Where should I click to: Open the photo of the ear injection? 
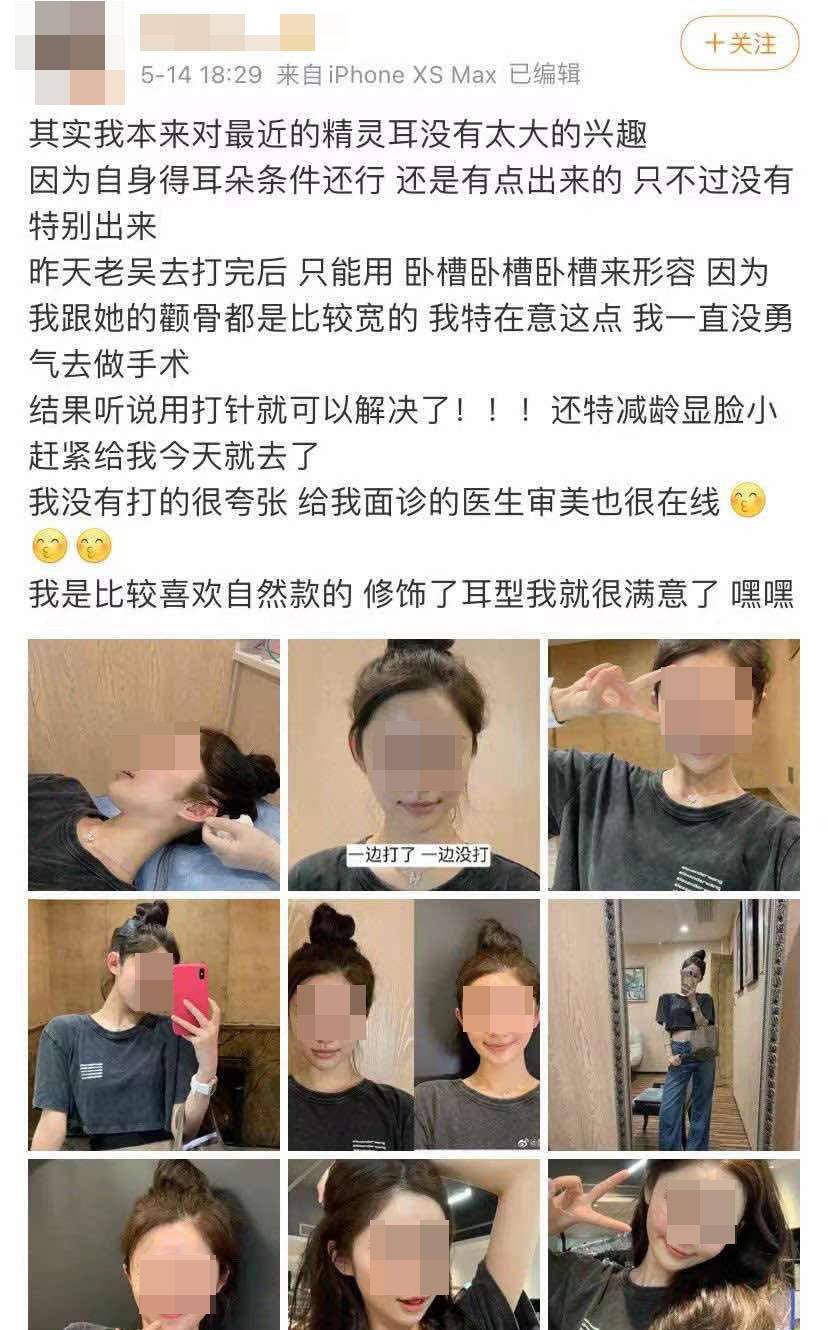pos(154,765)
